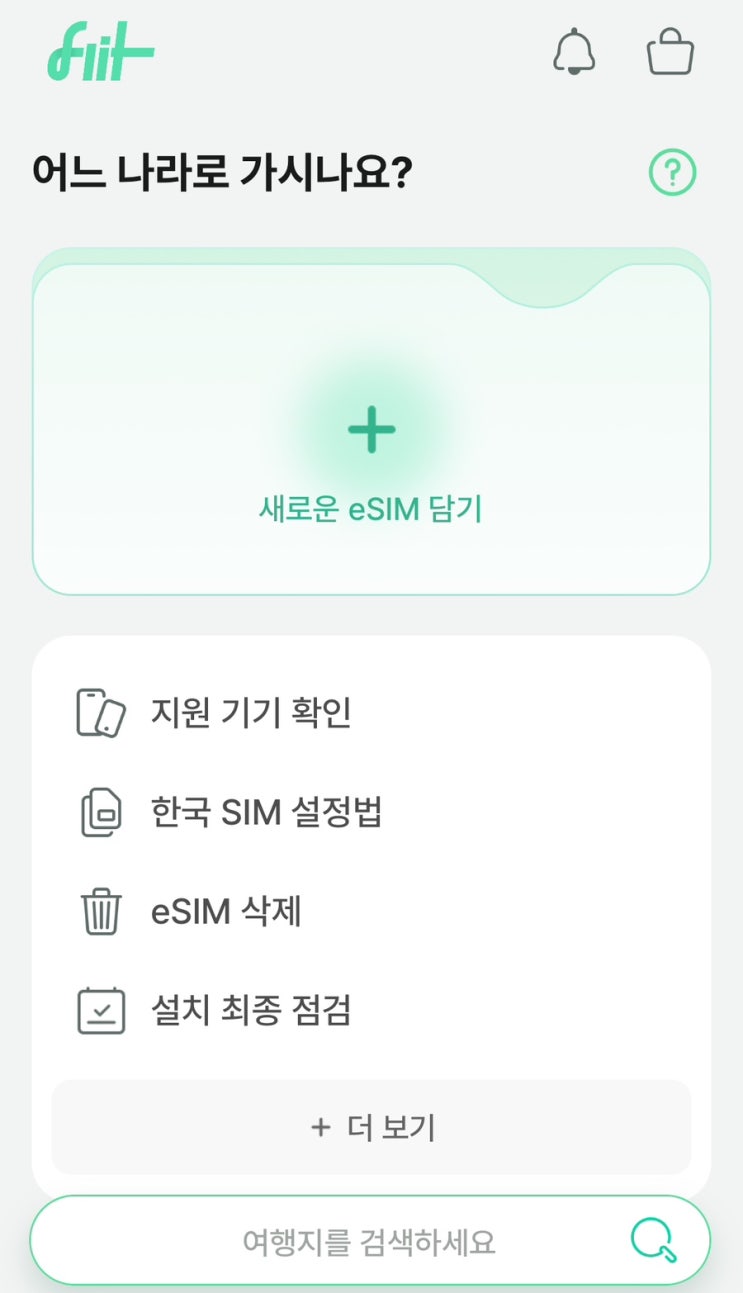This screenshot has width=743, height=1293.
Task: Add a new eSIM with the plus card
Action: (371, 429)
